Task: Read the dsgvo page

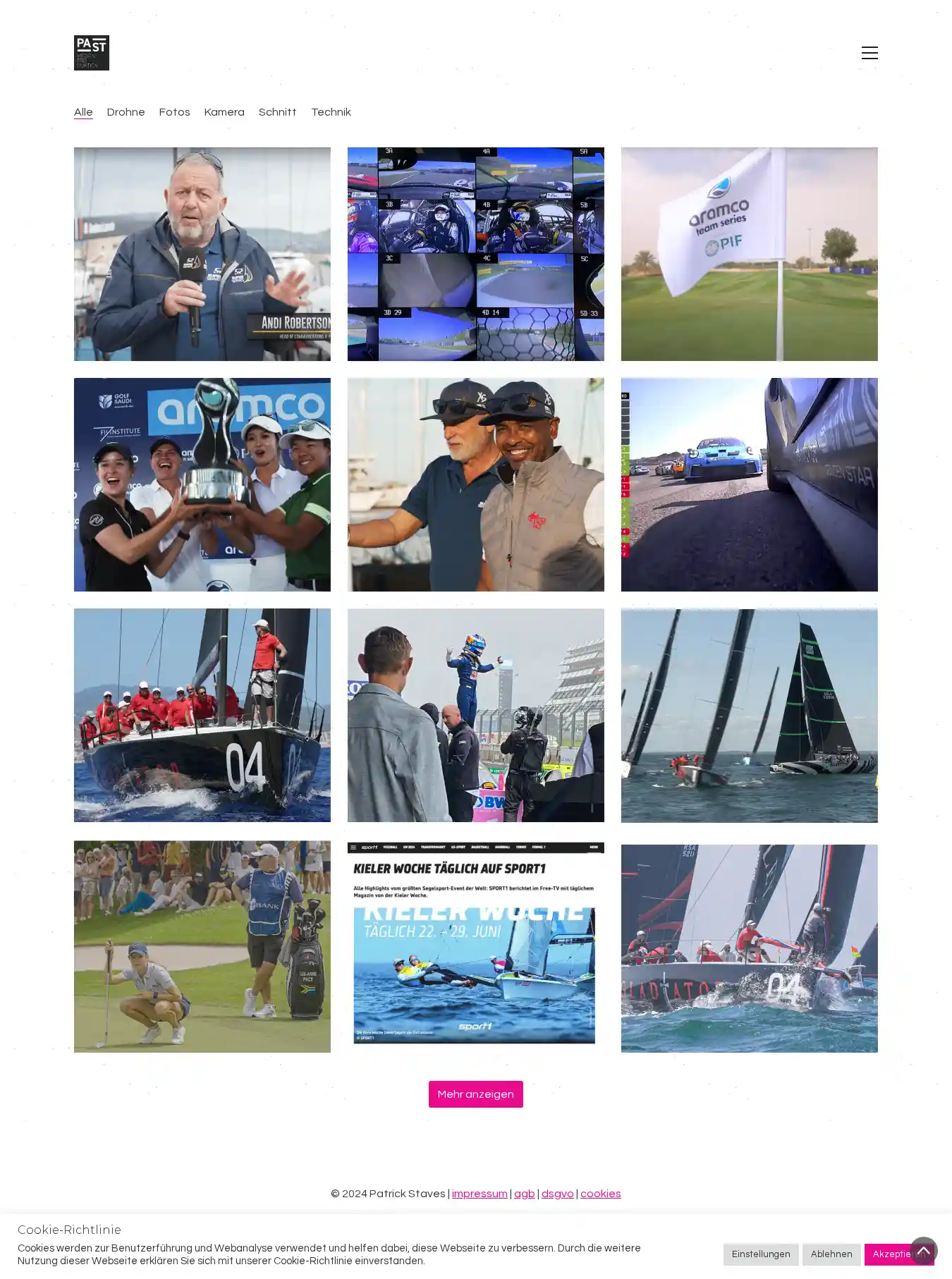Action: pos(557,1194)
